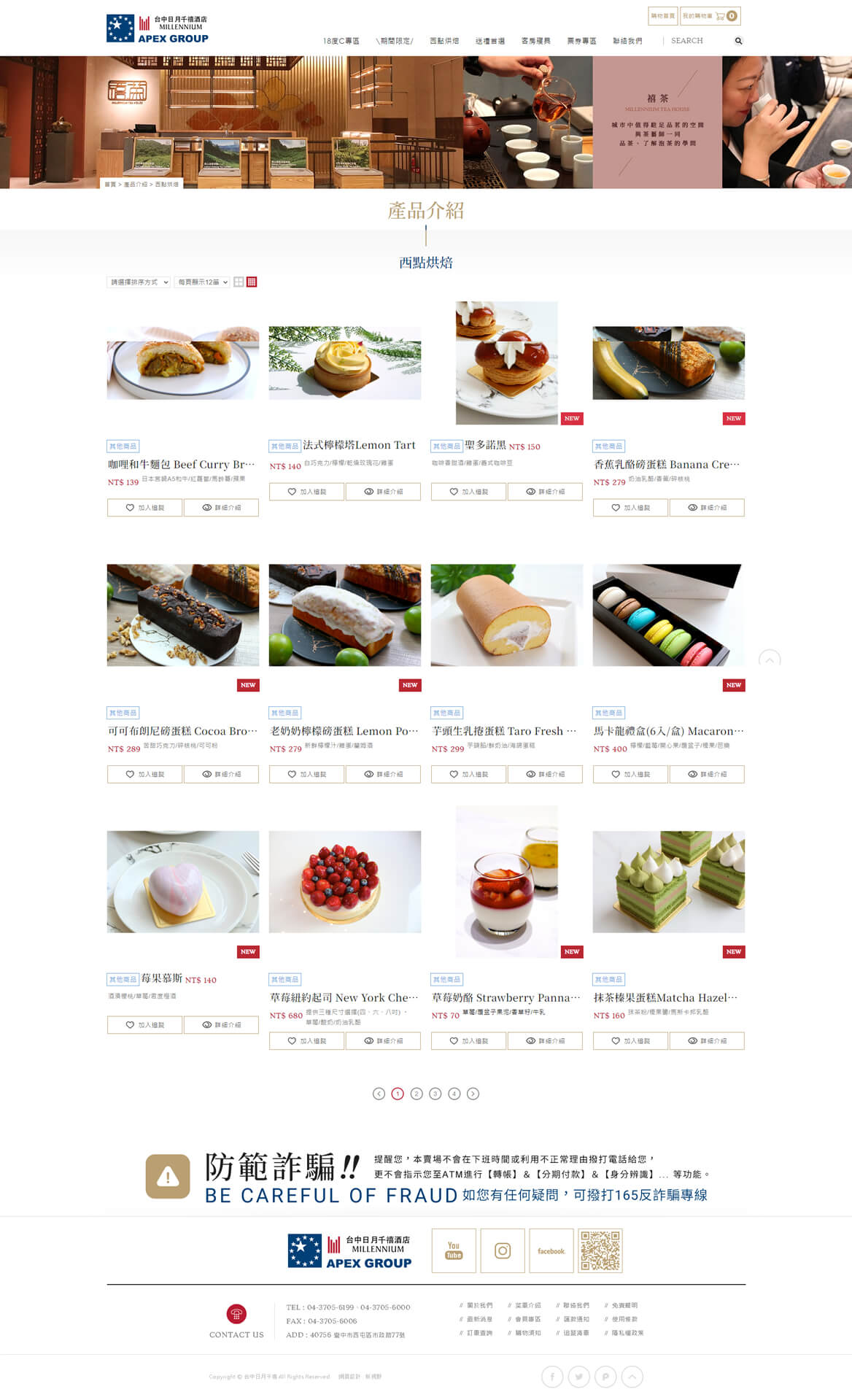Open the Macaron gift box product image
The height and width of the screenshot is (1400, 852).
coord(669,614)
